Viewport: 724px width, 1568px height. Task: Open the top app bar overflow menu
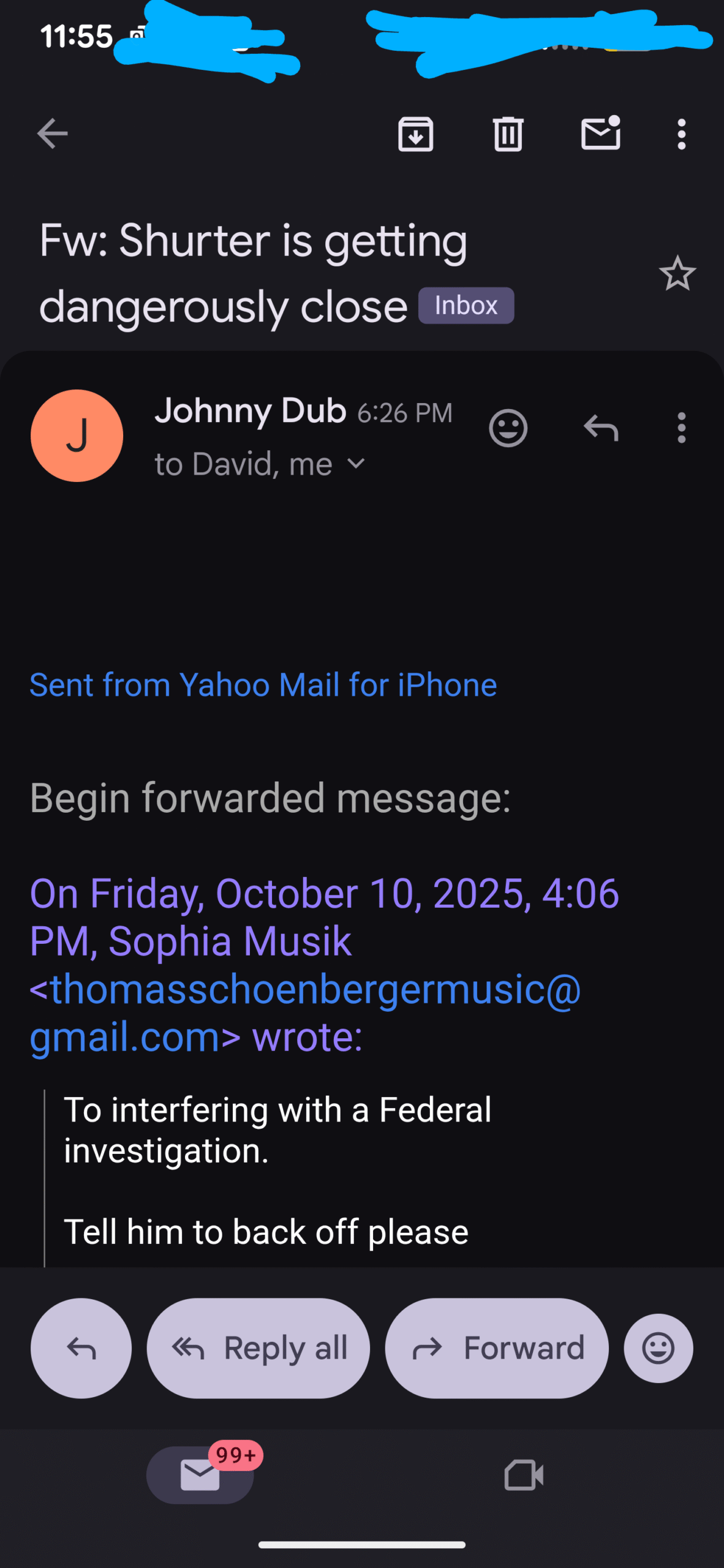coord(681,134)
